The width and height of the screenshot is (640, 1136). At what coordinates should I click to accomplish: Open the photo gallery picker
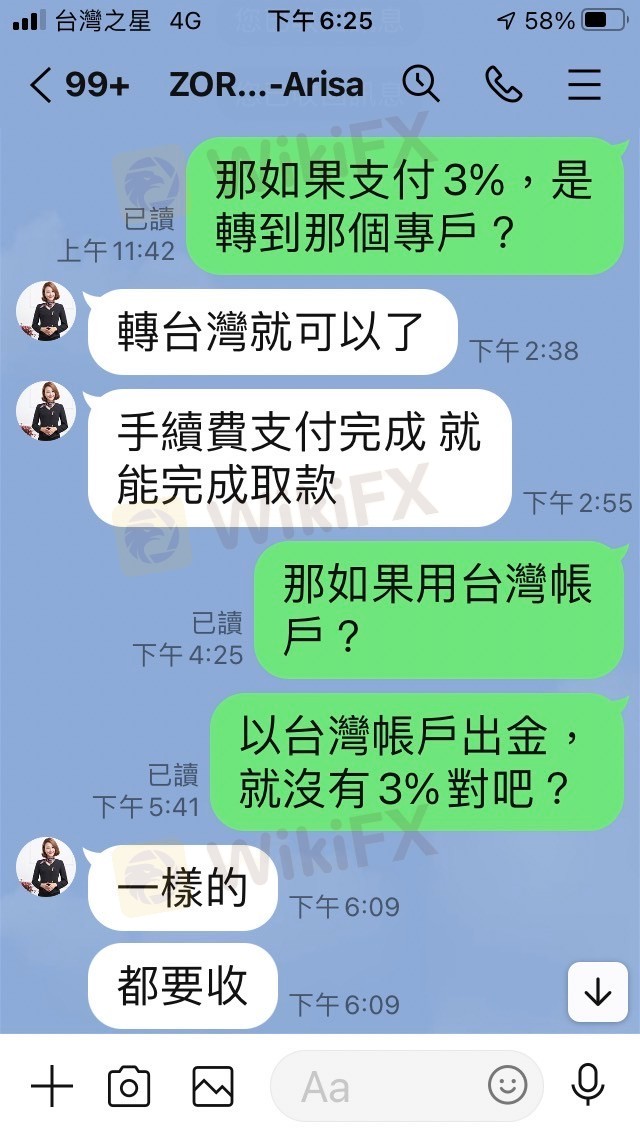[x=213, y=1086]
